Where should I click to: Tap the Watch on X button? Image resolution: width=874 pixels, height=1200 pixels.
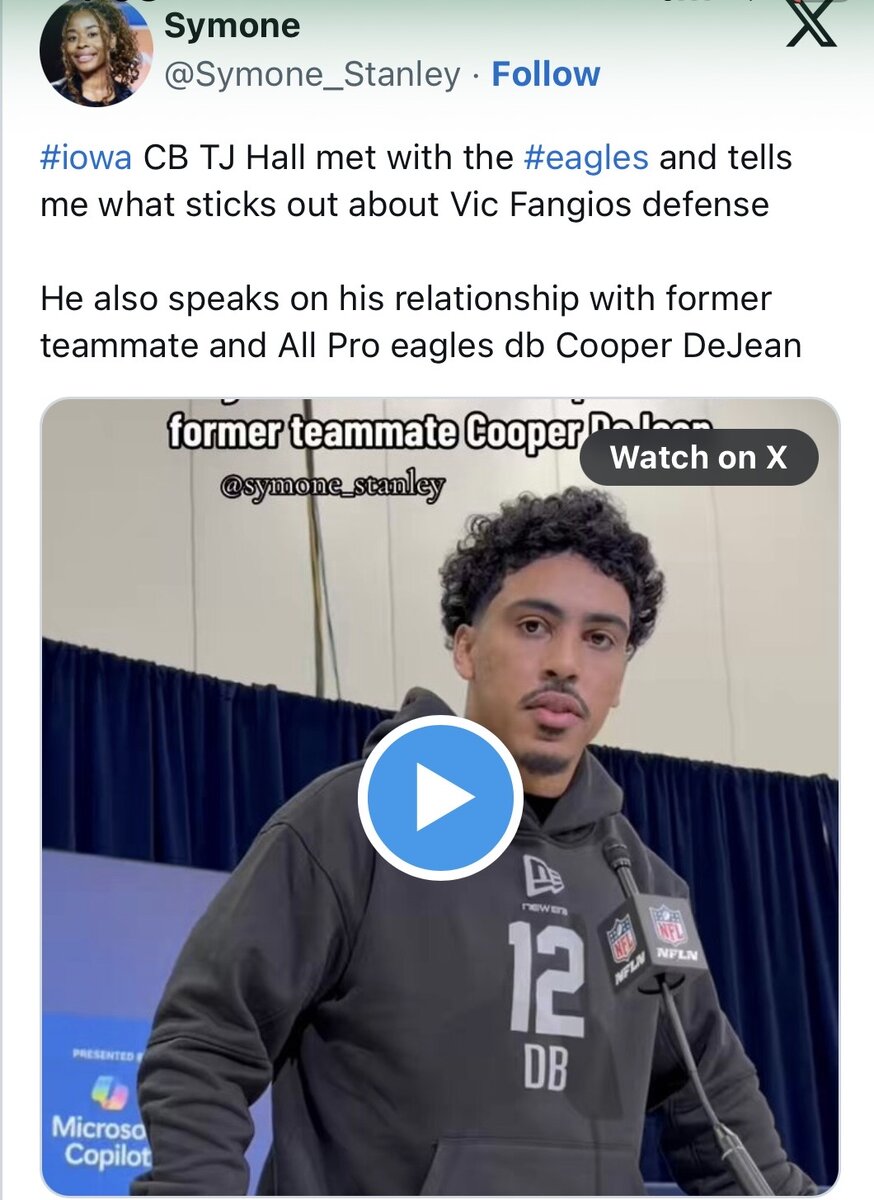click(x=698, y=458)
